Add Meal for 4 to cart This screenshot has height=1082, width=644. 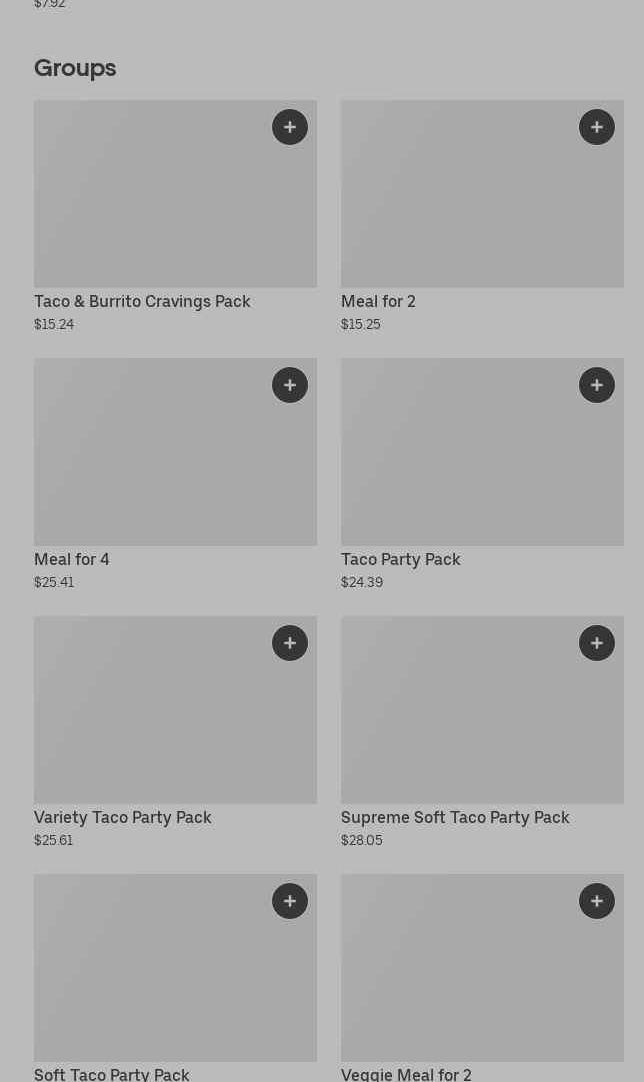[x=290, y=385]
